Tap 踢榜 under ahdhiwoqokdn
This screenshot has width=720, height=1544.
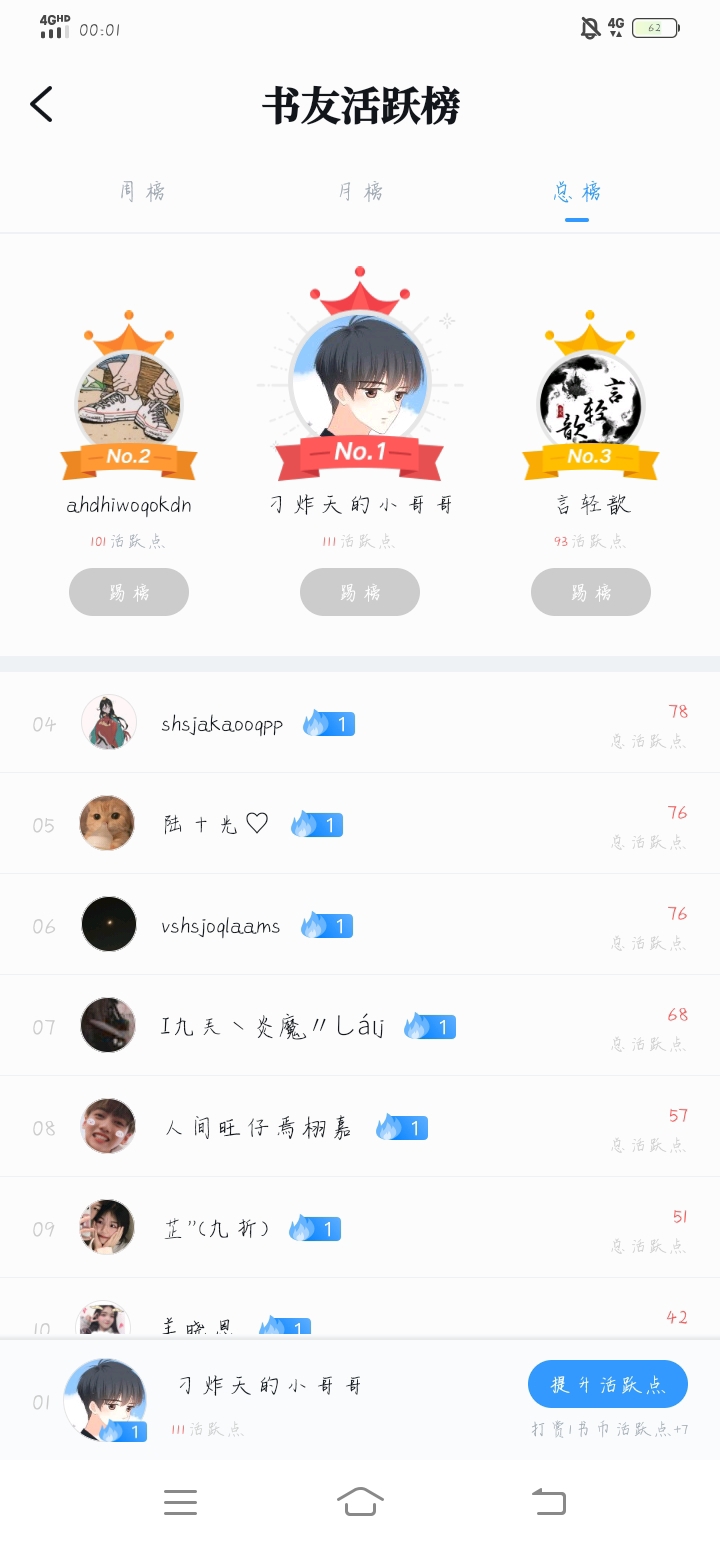129,592
